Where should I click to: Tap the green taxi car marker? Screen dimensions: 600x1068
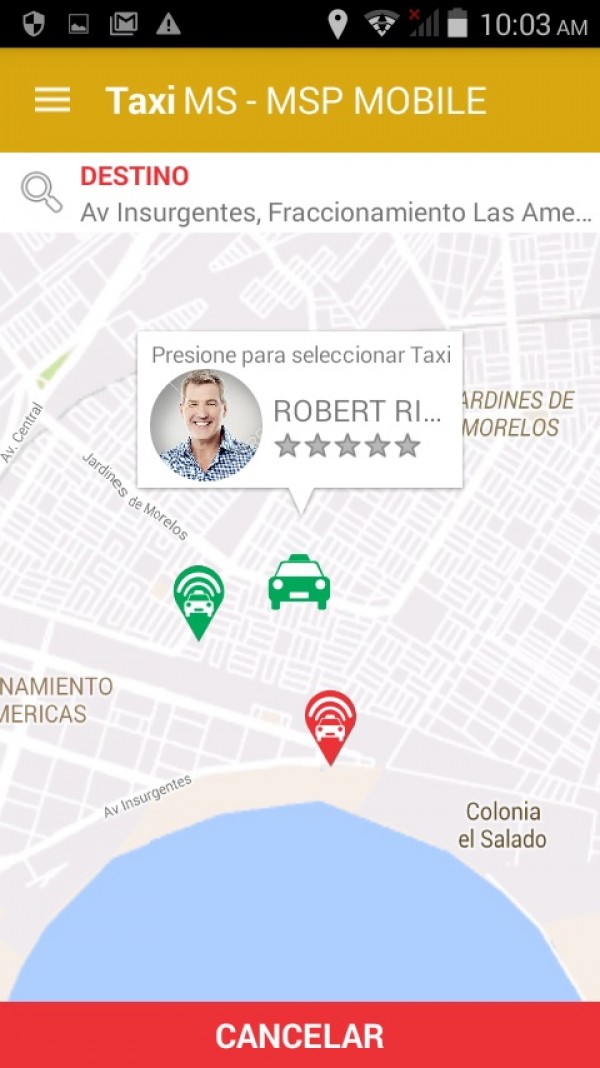click(299, 582)
